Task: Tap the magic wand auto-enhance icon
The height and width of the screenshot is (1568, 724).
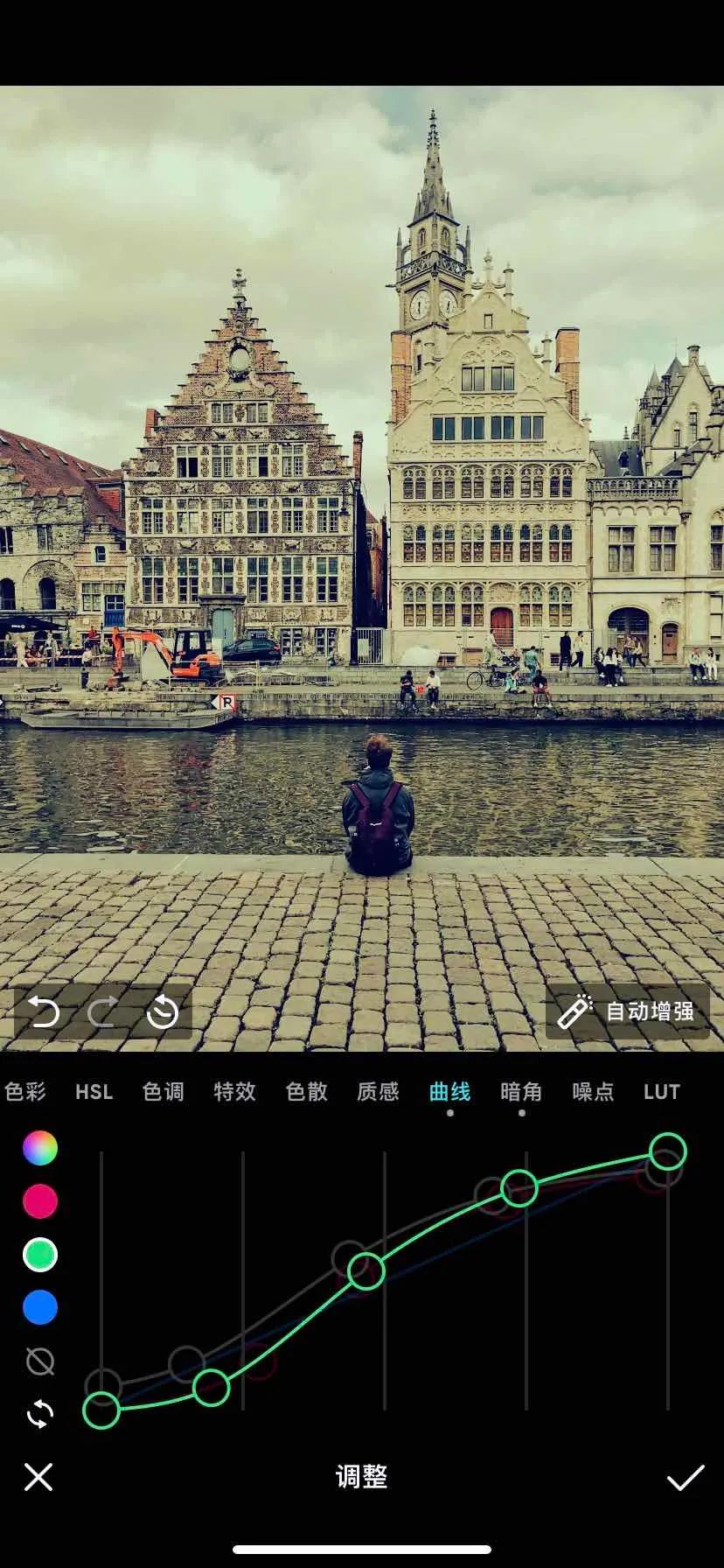Action: coord(576,1011)
